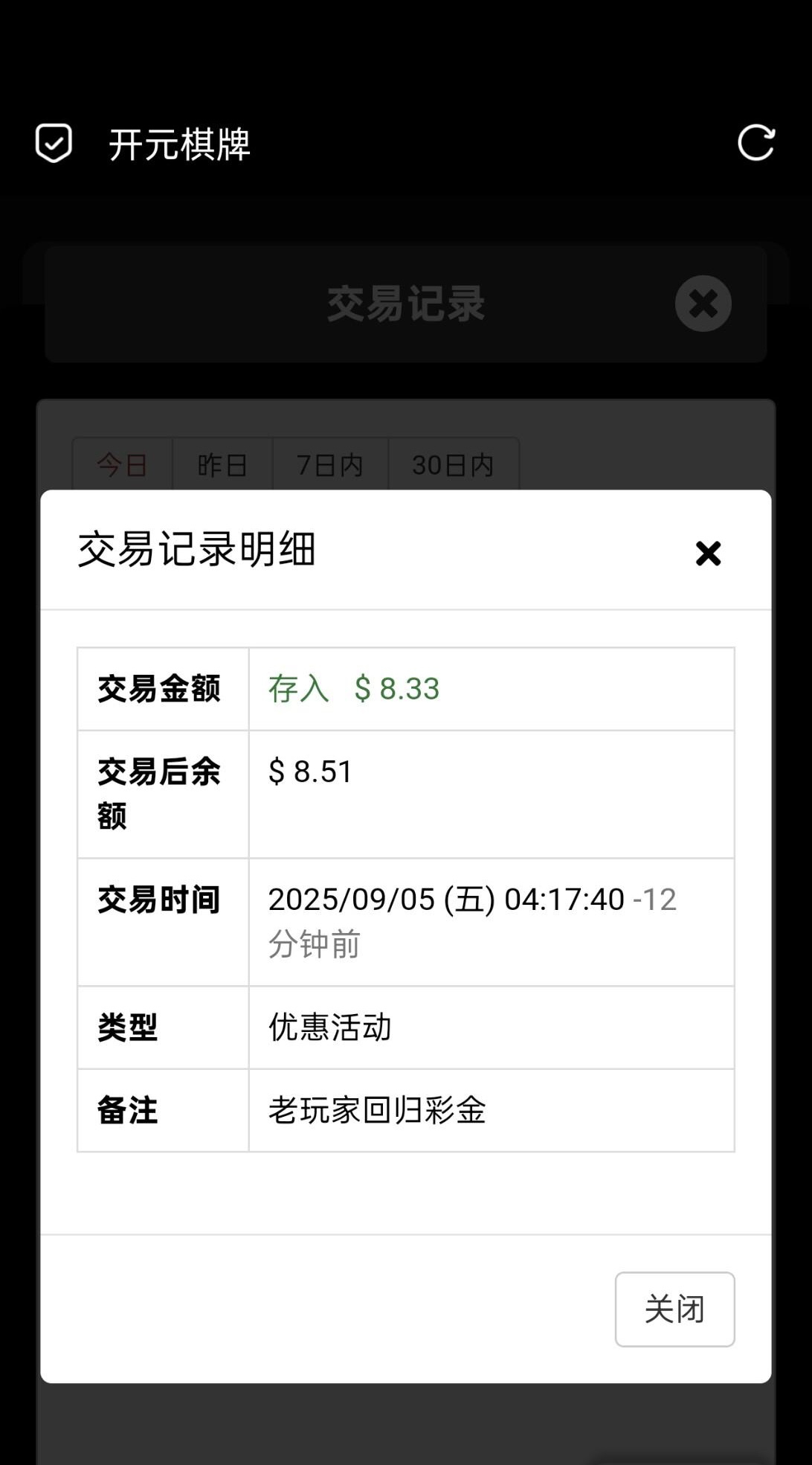Tap the 关闭 button
The image size is (812, 1465).
point(674,1309)
